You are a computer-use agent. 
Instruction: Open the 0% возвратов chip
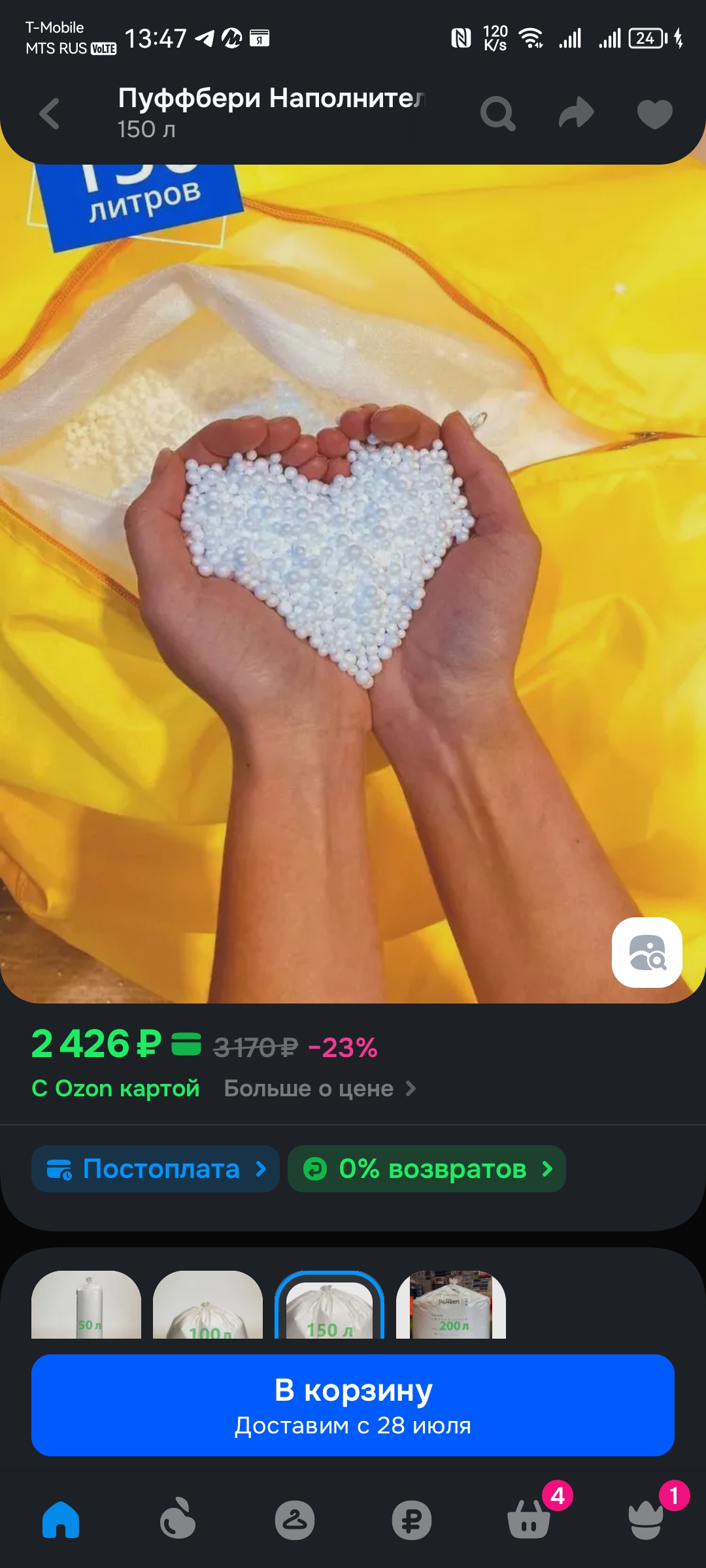pyautogui.click(x=426, y=1169)
